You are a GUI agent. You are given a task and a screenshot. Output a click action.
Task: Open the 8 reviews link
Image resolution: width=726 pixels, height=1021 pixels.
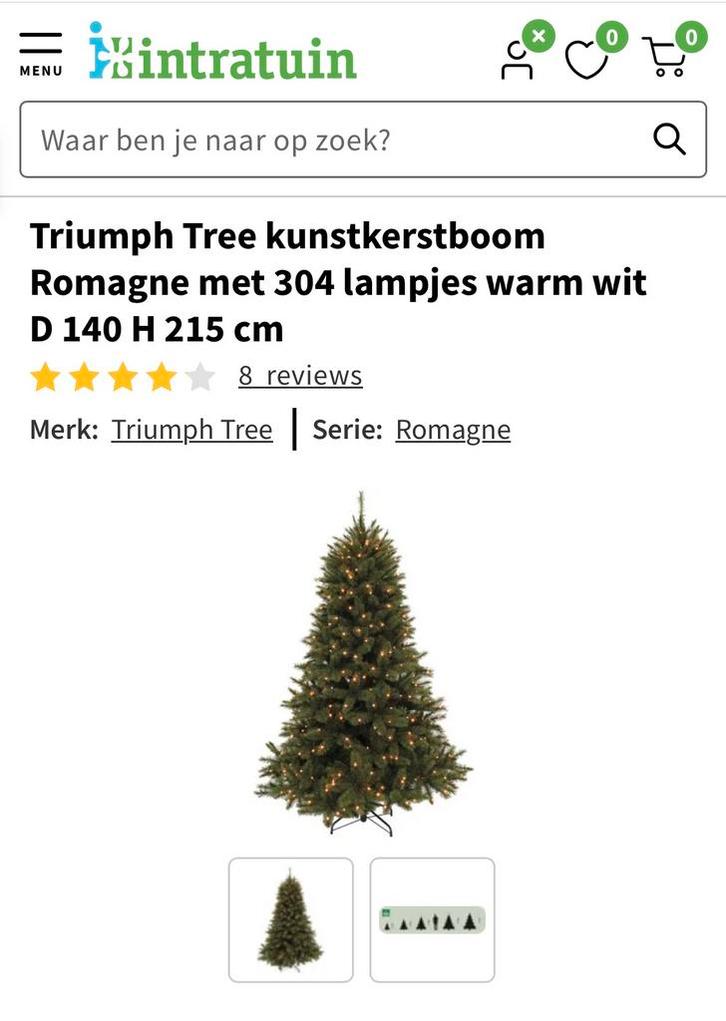pyautogui.click(x=300, y=376)
